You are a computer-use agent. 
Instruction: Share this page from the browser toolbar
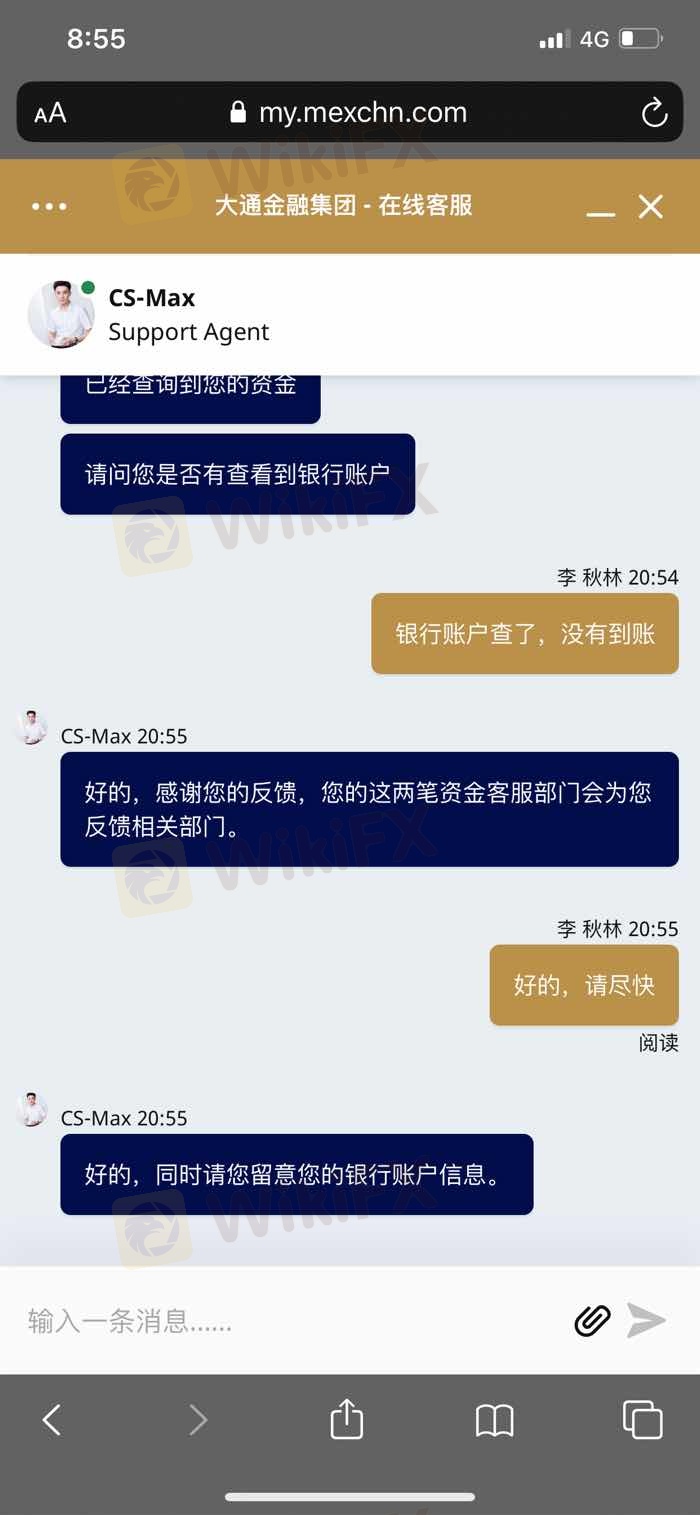tap(346, 1419)
